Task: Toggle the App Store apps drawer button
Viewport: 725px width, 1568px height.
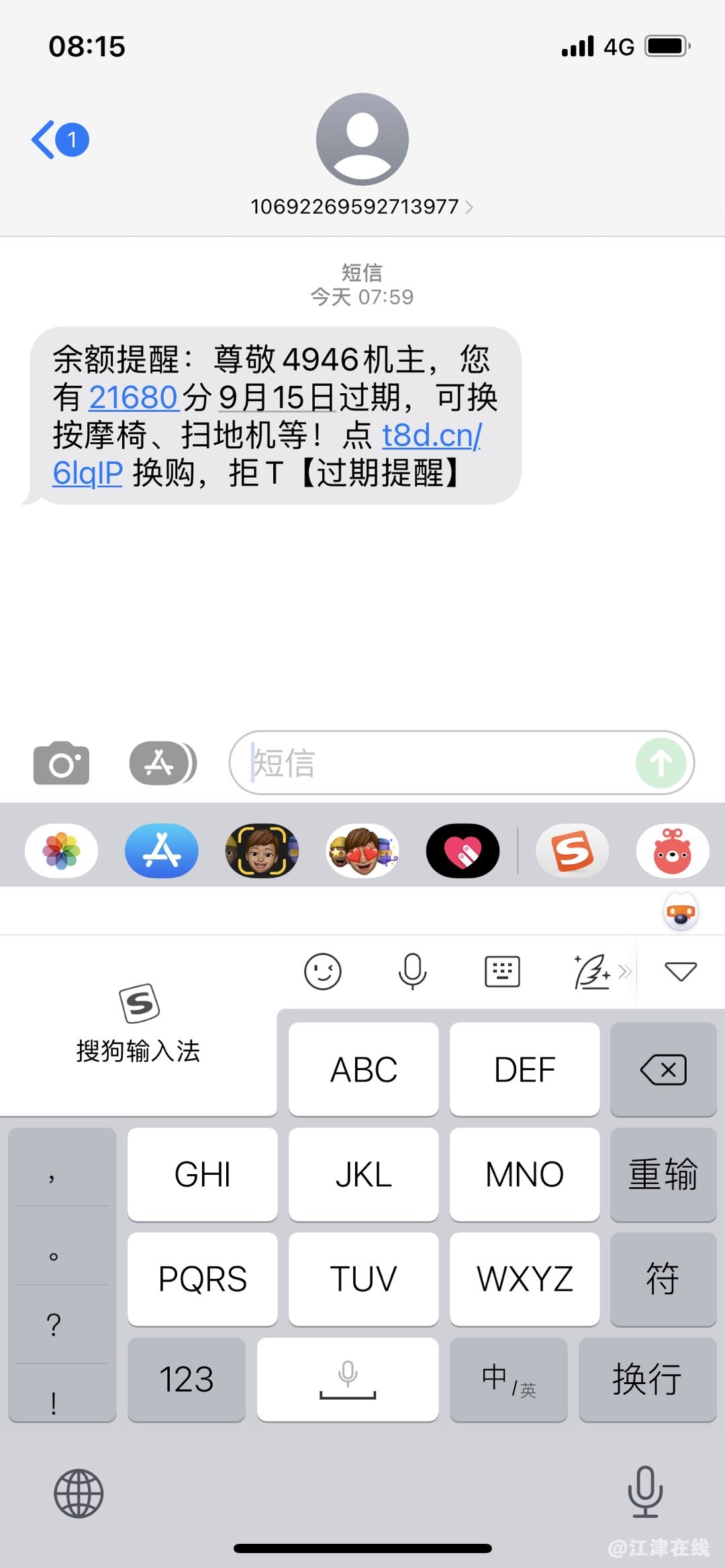Action: pyautogui.click(x=162, y=764)
